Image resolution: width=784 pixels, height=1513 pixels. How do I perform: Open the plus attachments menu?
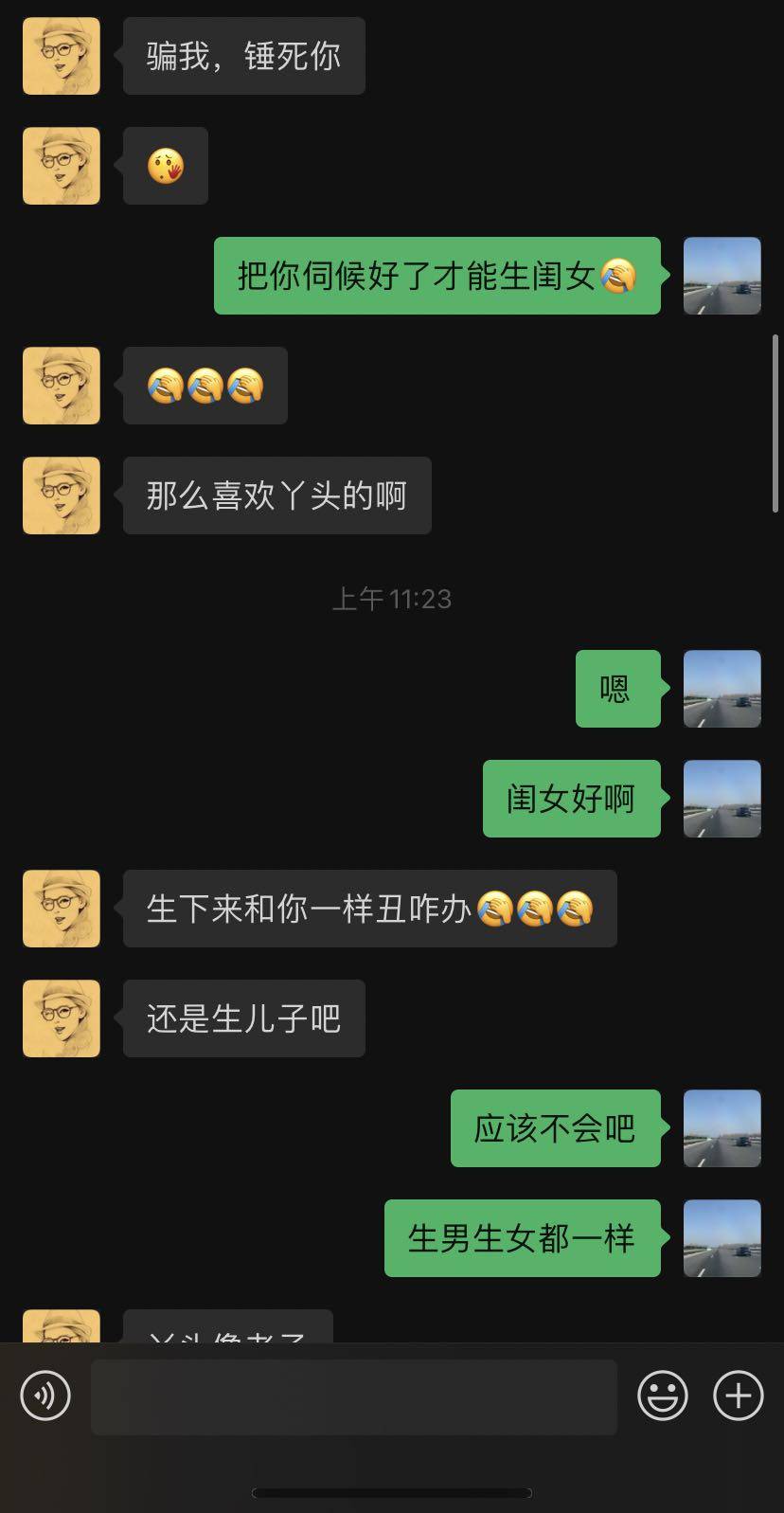(x=738, y=1396)
